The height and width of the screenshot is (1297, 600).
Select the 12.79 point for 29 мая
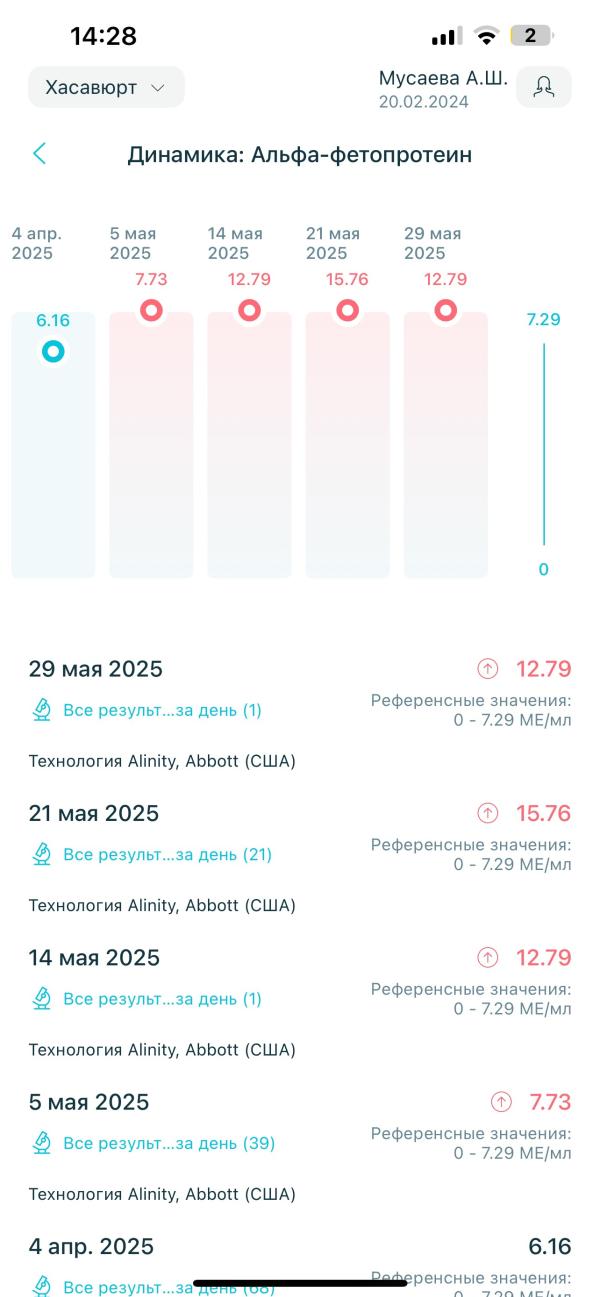point(445,310)
